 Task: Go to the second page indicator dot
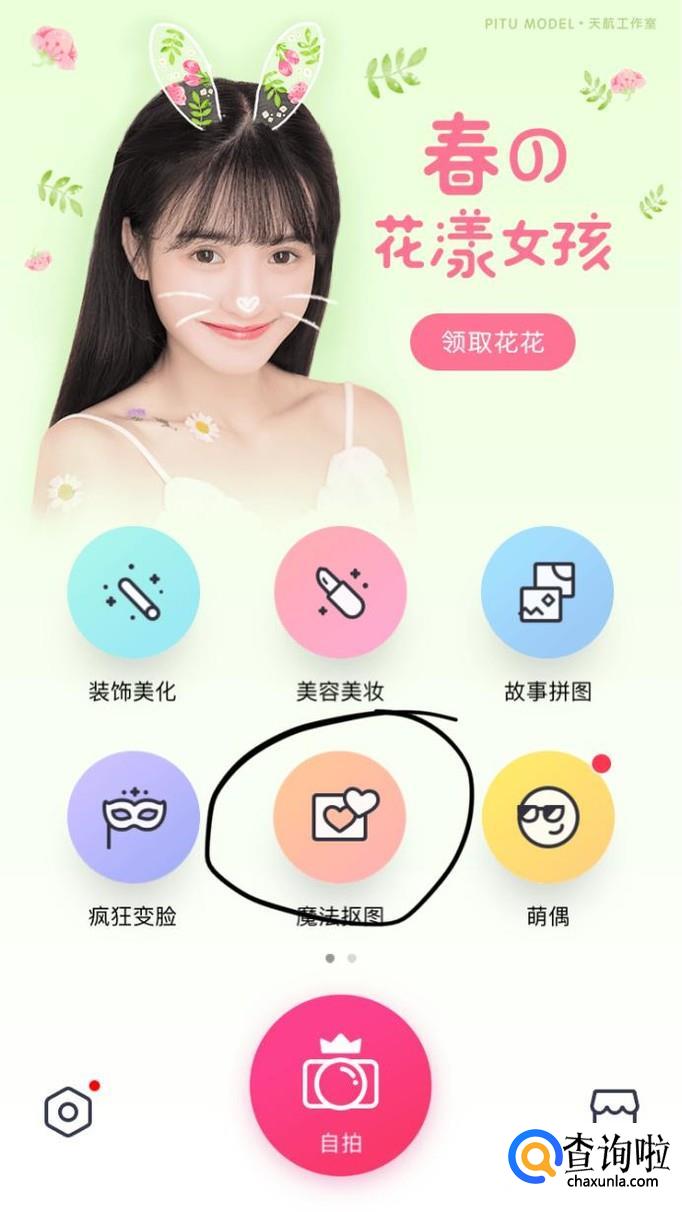[352, 958]
